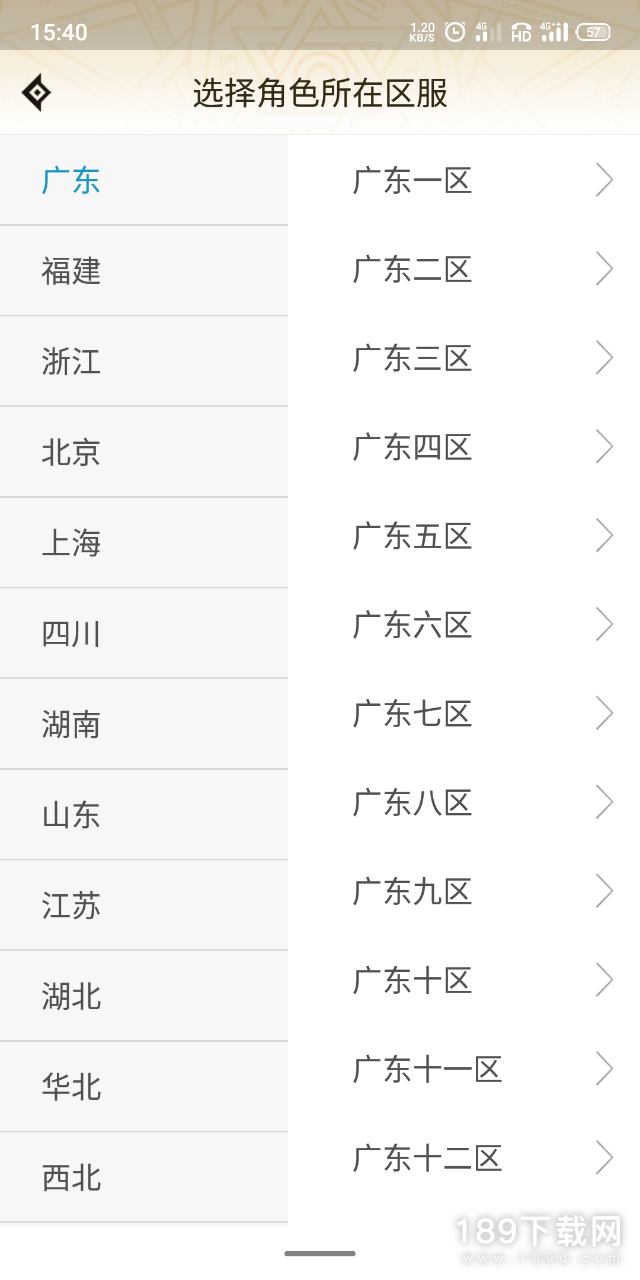Pick server 广东五区
This screenshot has height=1280, width=640.
click(464, 536)
